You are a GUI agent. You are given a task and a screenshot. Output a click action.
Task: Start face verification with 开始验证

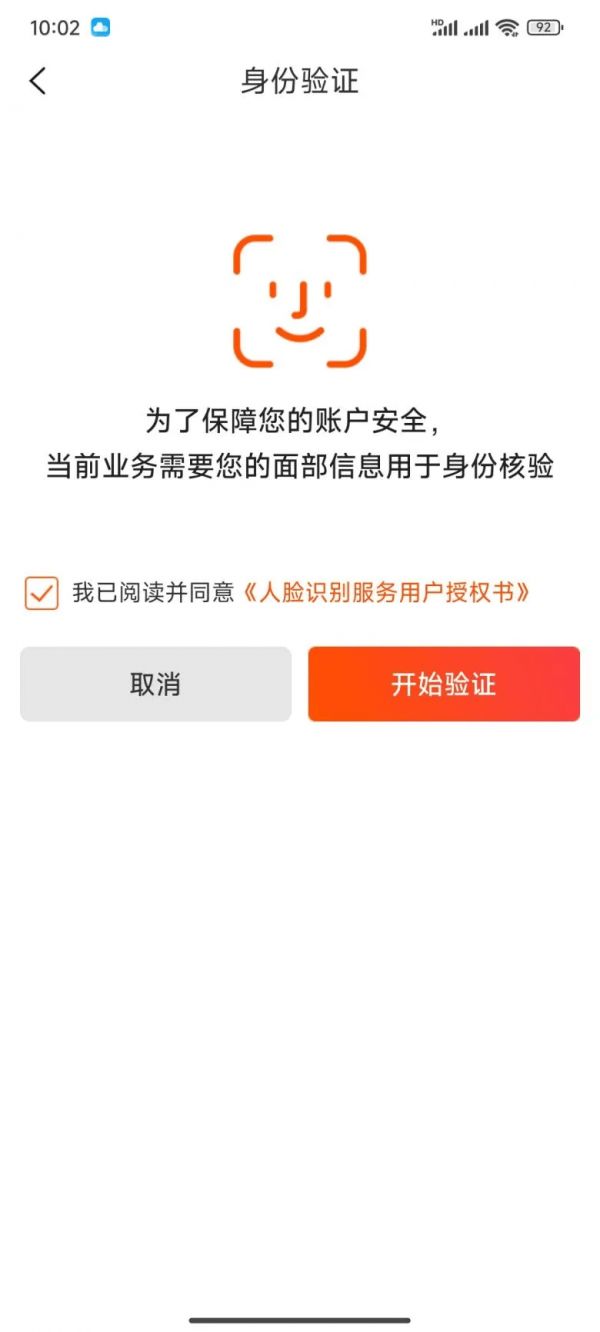click(444, 684)
